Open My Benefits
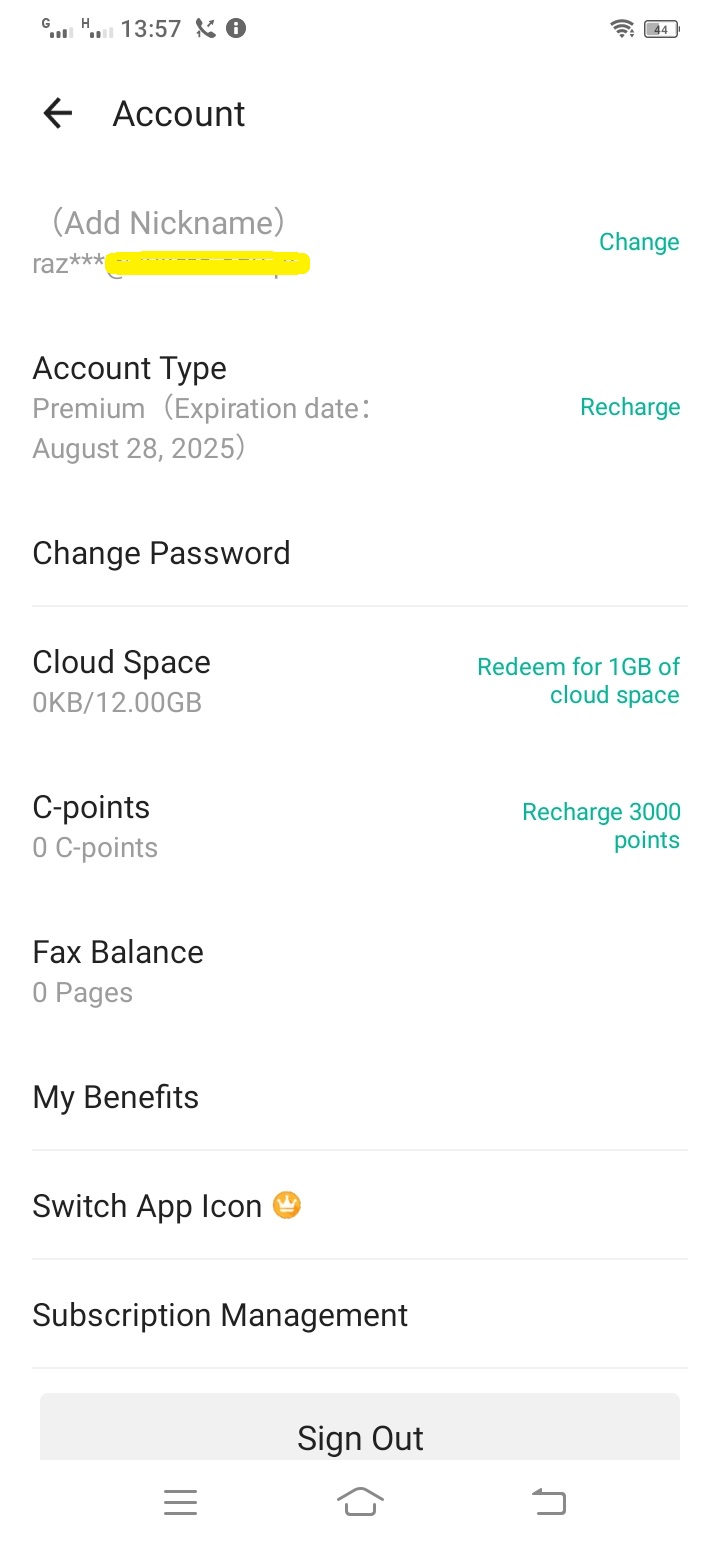 (x=360, y=1097)
